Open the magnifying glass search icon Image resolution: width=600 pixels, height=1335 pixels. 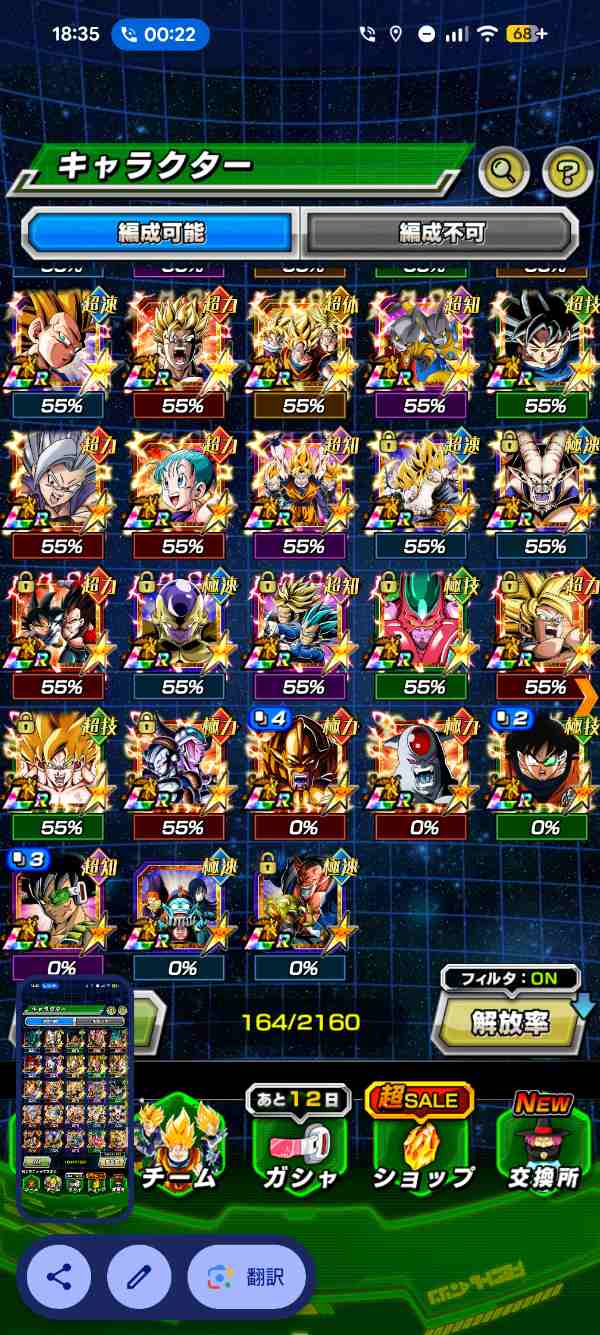504,172
